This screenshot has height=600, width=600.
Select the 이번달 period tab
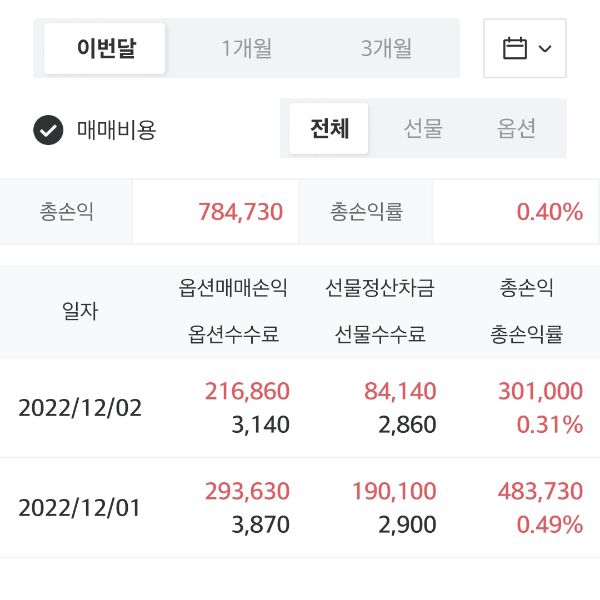coord(105,48)
